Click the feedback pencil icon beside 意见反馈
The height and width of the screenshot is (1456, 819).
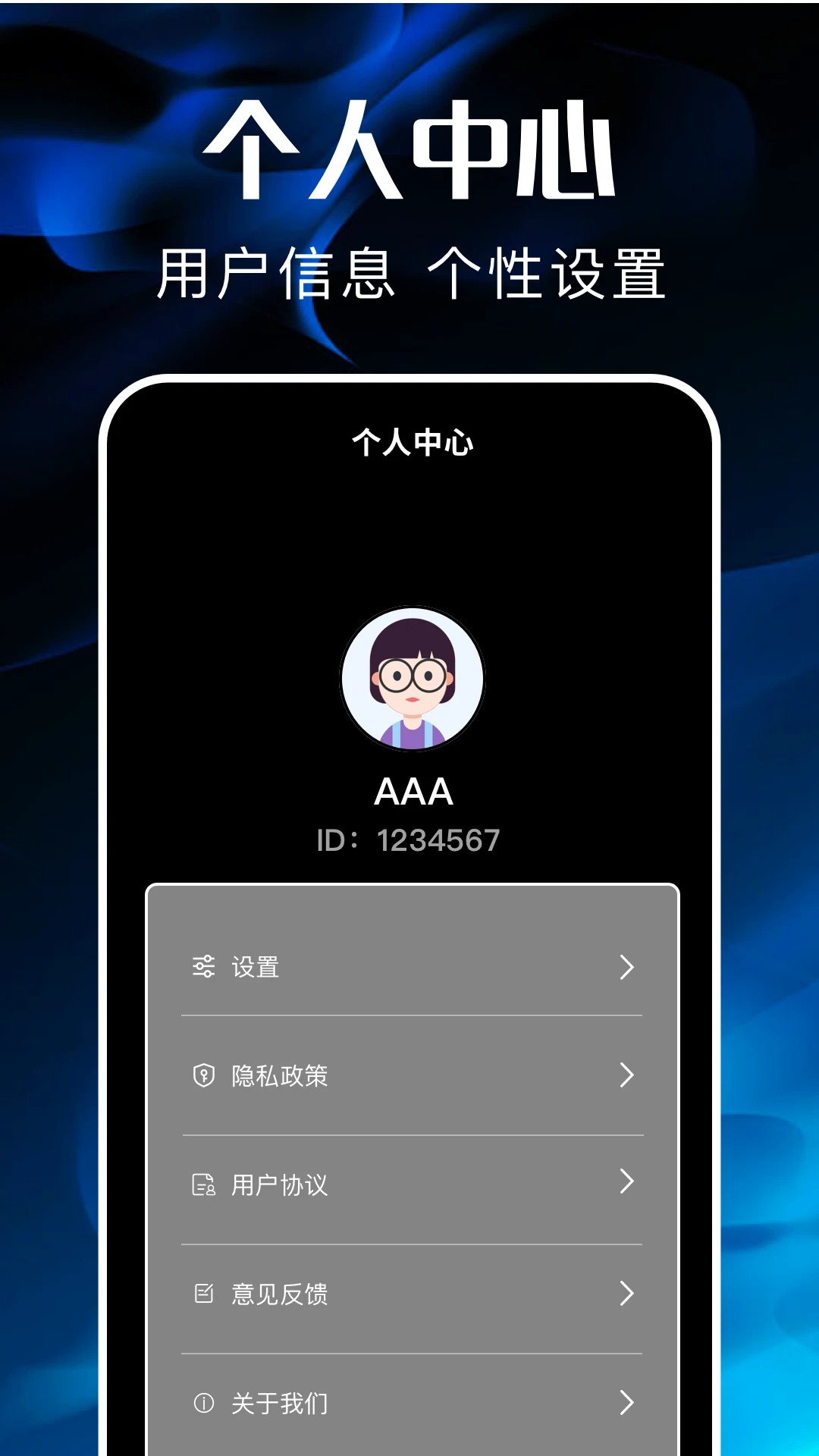pyautogui.click(x=203, y=1294)
